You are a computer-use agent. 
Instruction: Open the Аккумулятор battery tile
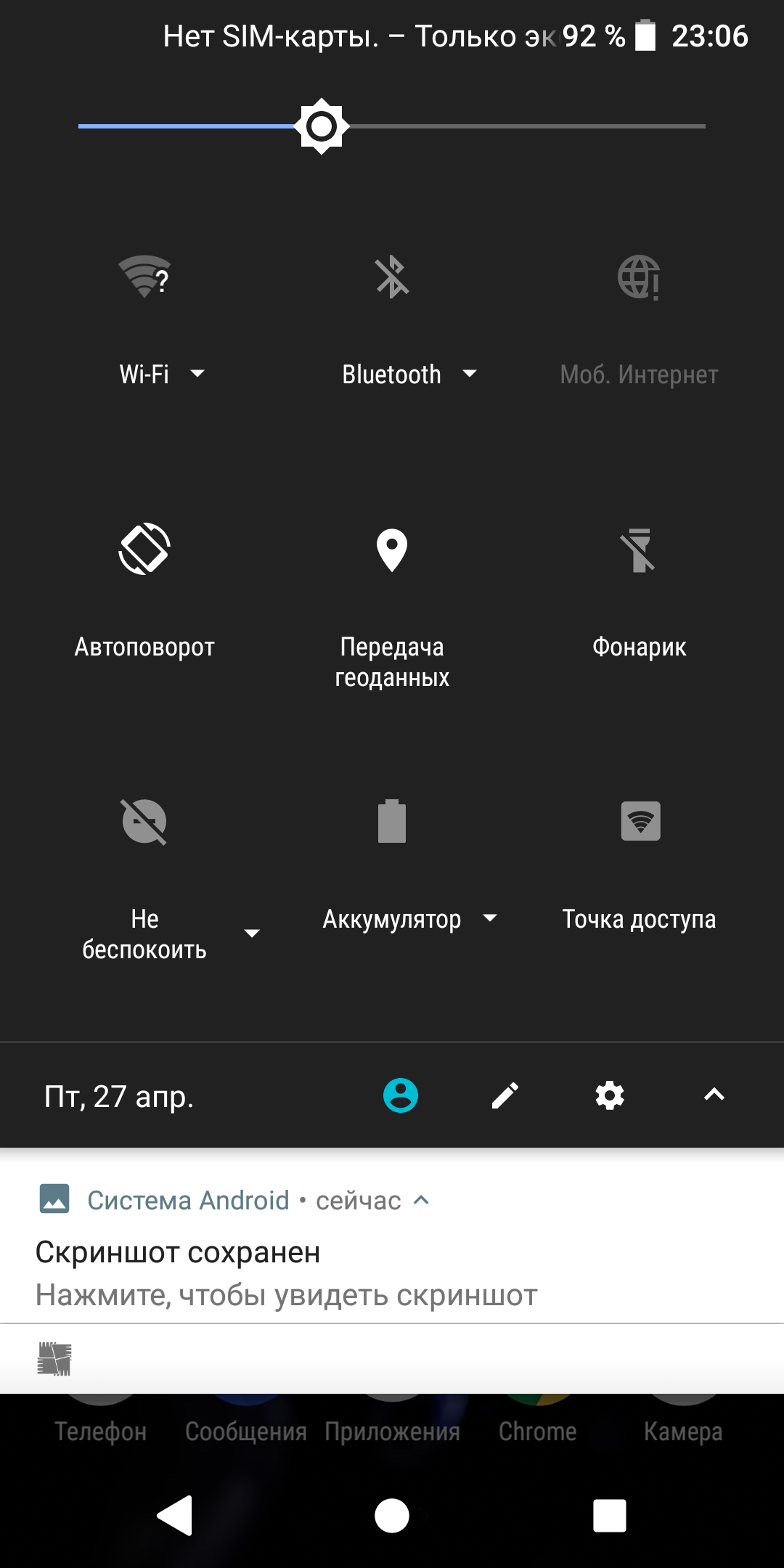pos(392,821)
